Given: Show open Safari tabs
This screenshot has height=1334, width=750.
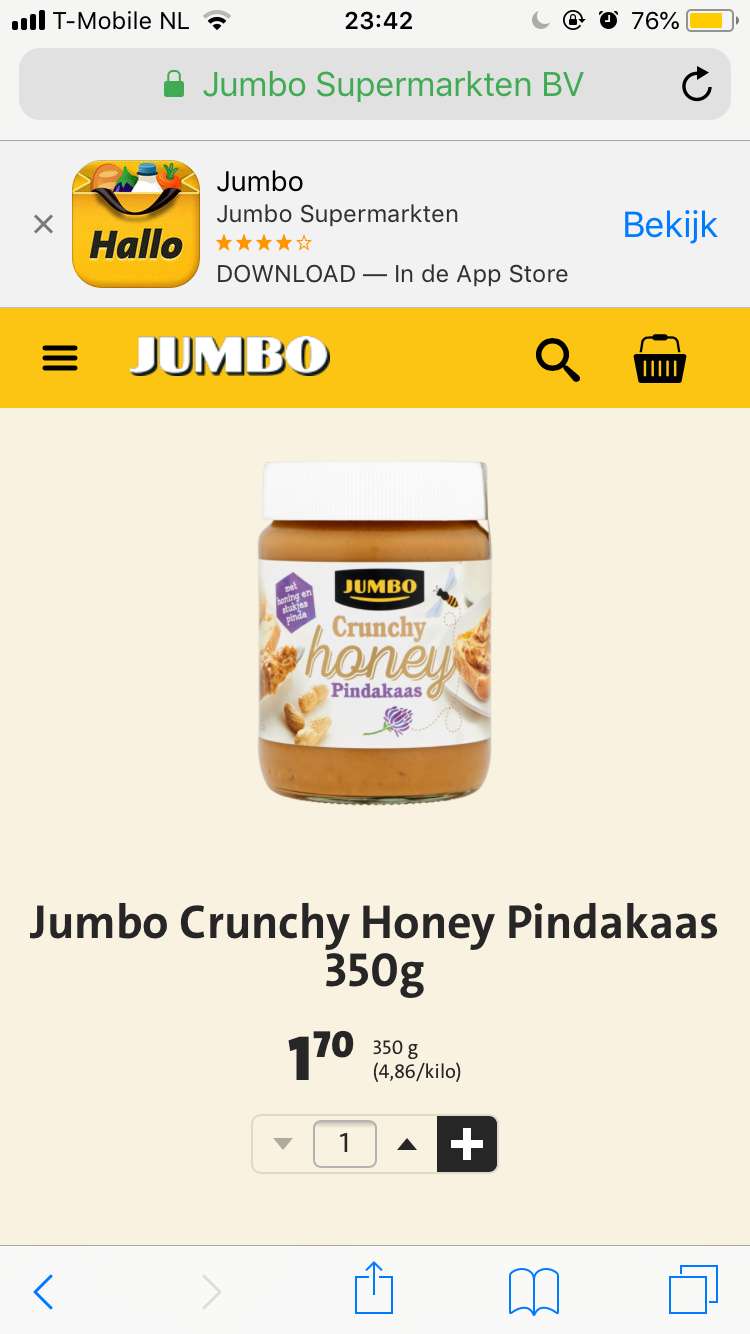Looking at the screenshot, I should [x=693, y=1290].
